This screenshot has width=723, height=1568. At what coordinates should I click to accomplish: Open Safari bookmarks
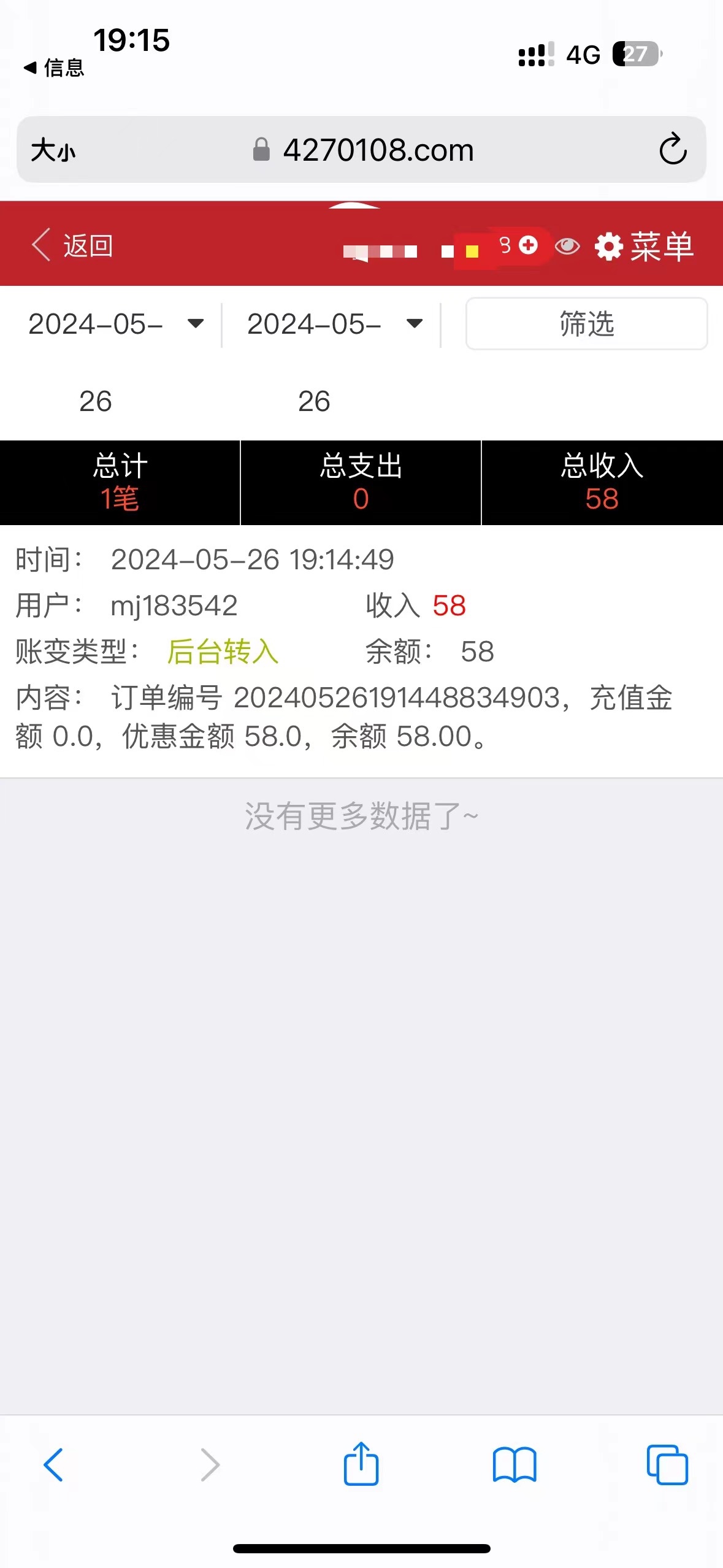coord(514,1465)
